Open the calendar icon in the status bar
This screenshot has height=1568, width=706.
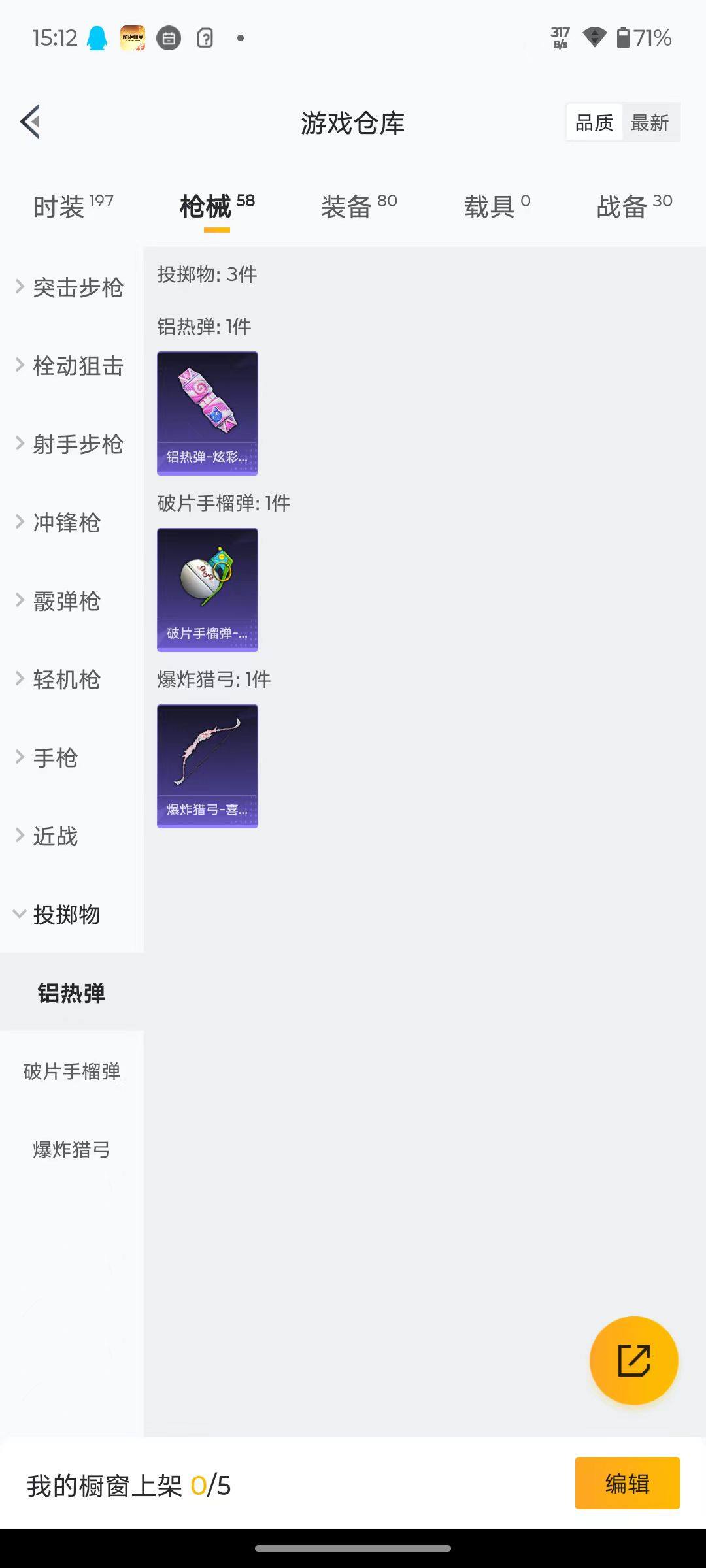pos(169,38)
